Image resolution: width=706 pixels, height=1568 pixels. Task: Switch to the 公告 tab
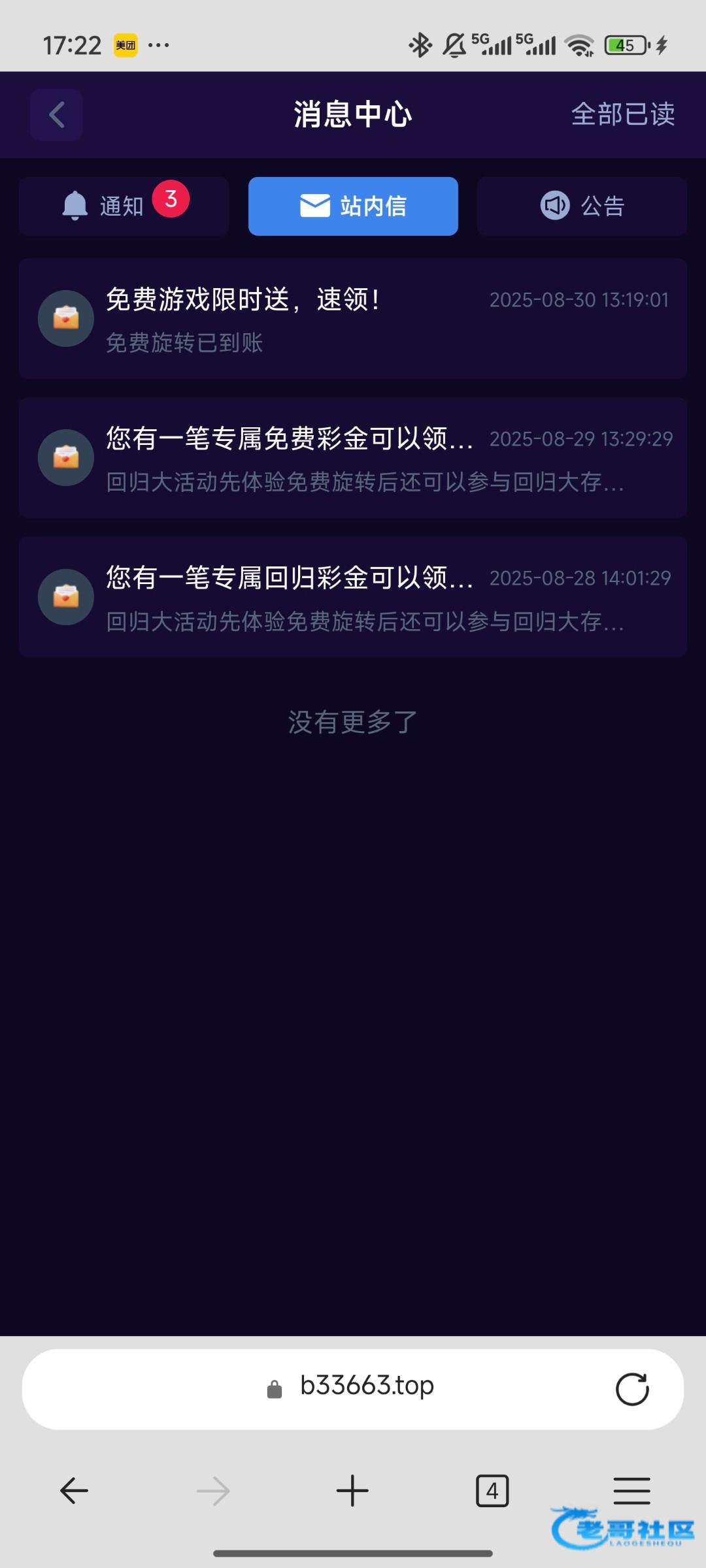(582, 206)
